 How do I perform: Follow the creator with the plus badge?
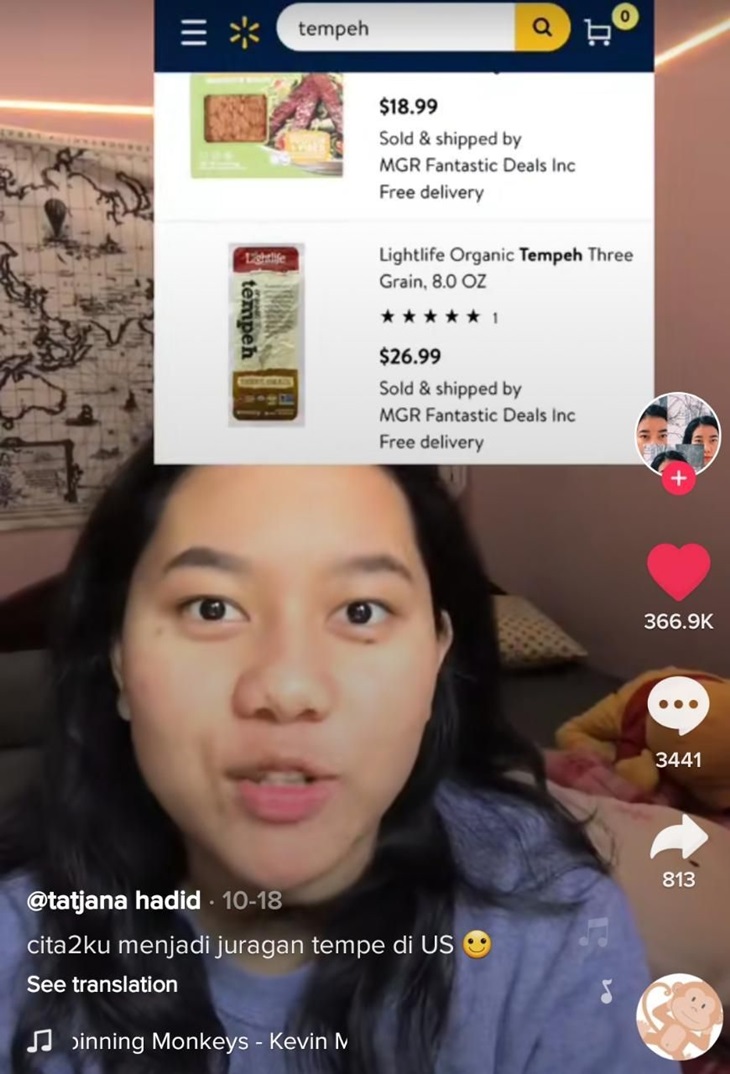[678, 479]
